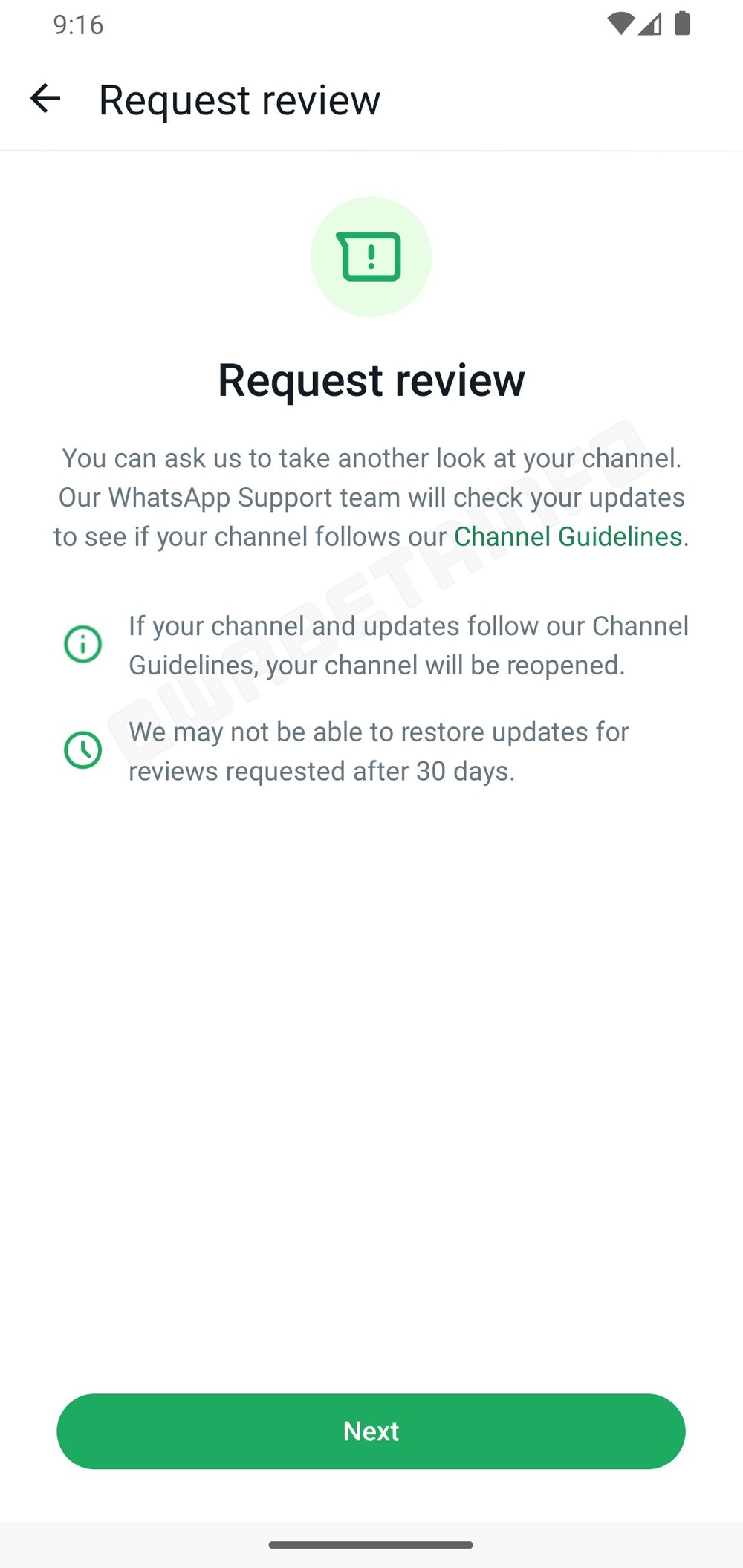Tap the Next button
This screenshot has width=743, height=1568.
(x=371, y=1431)
